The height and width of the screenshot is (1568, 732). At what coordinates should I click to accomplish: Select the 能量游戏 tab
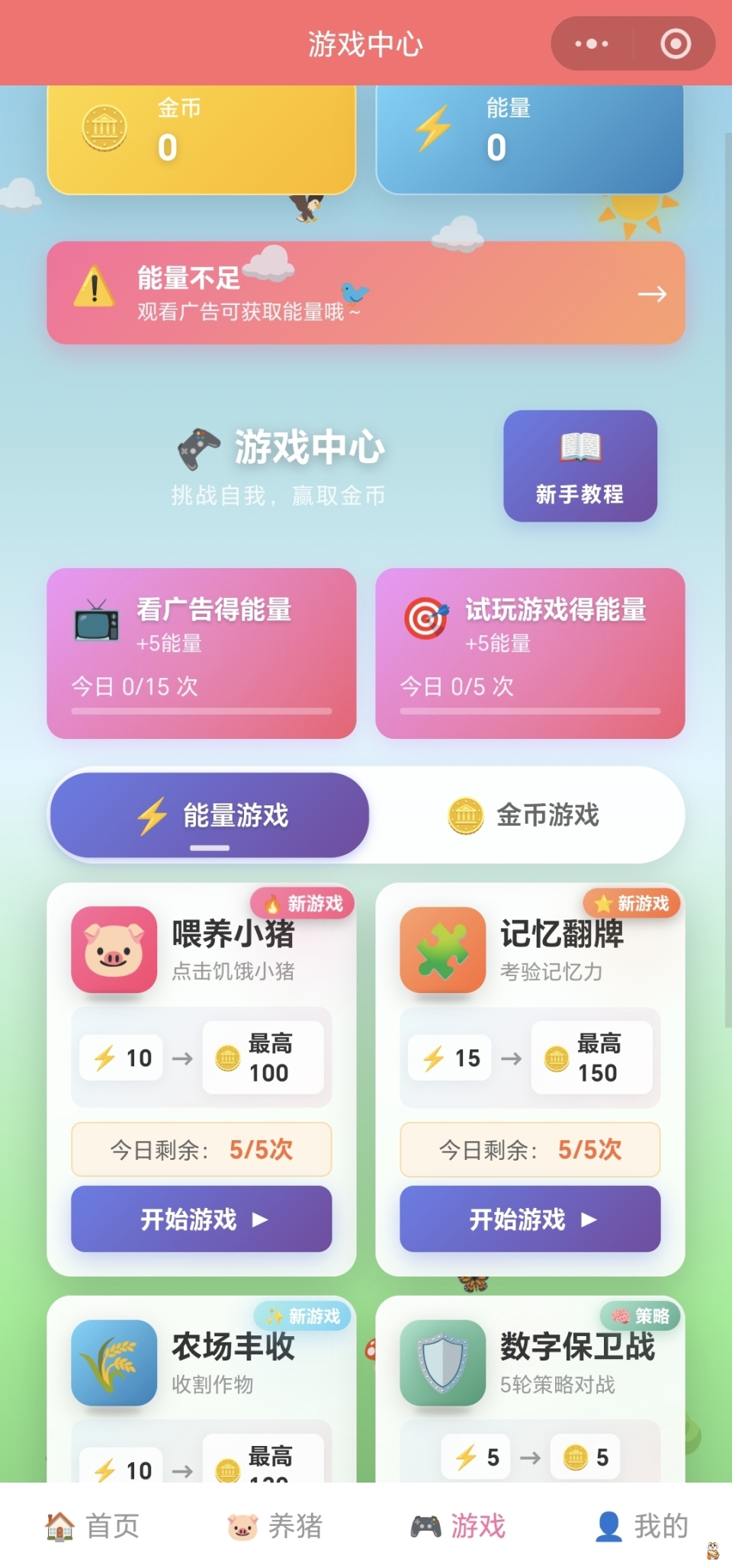point(210,815)
